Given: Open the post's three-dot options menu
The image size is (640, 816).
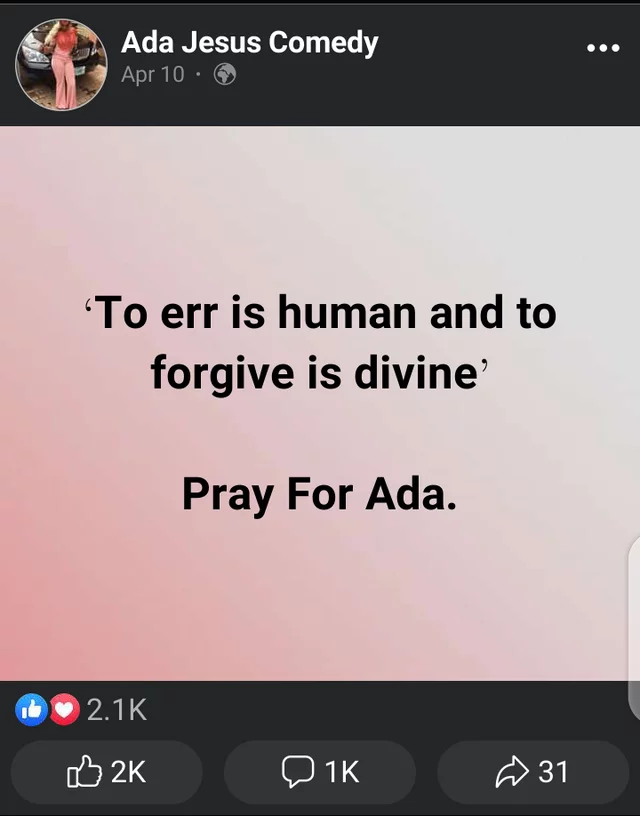Looking at the screenshot, I should [603, 48].
